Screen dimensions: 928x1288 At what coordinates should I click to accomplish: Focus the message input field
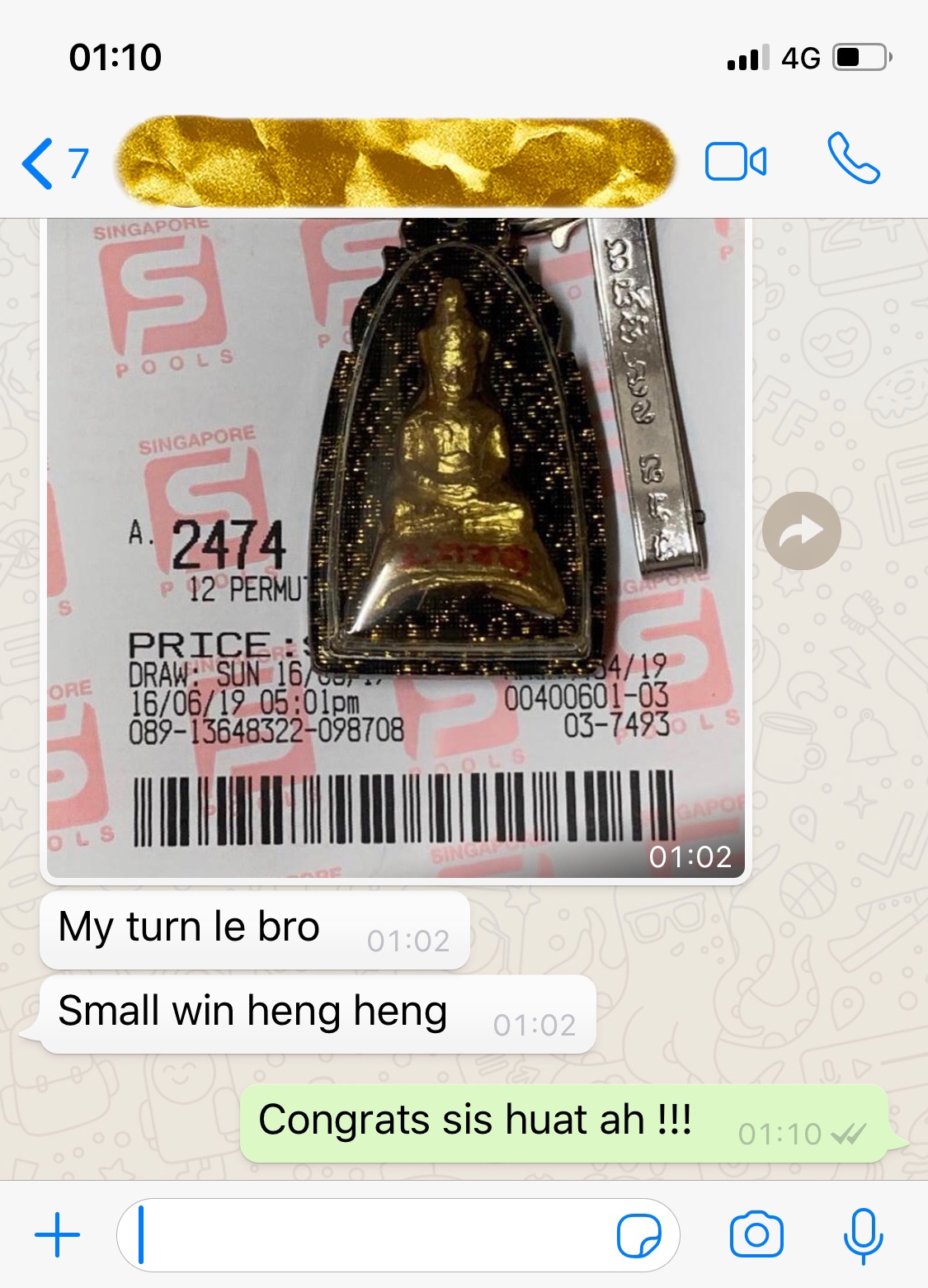pyautogui.click(x=371, y=1235)
